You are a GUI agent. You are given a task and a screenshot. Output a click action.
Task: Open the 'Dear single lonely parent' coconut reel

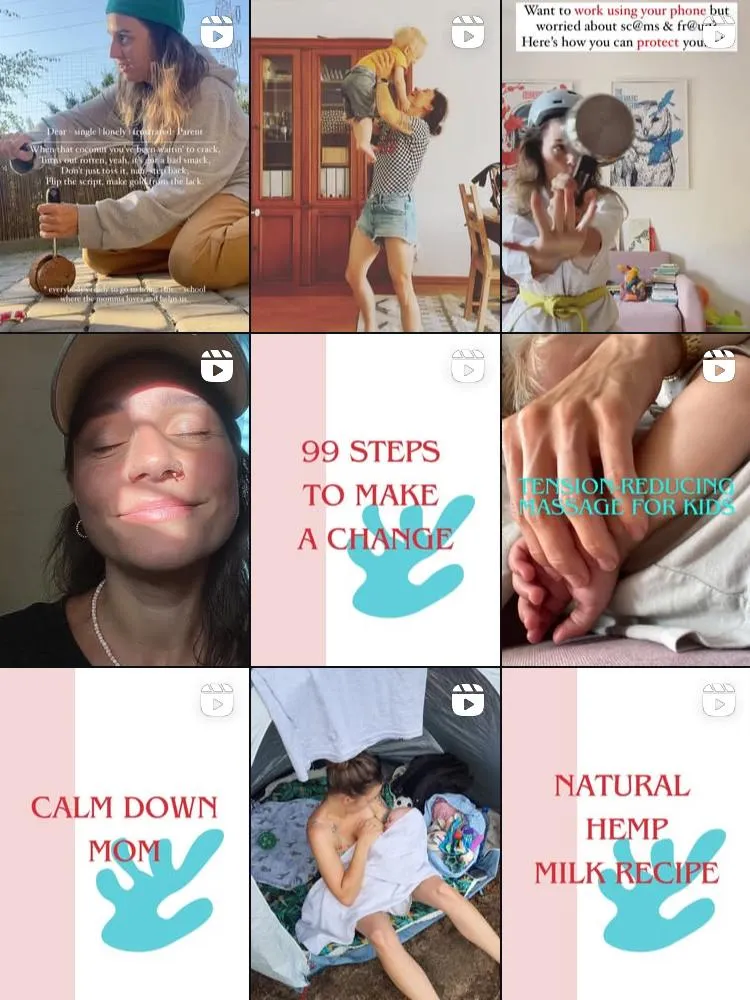coord(124,166)
